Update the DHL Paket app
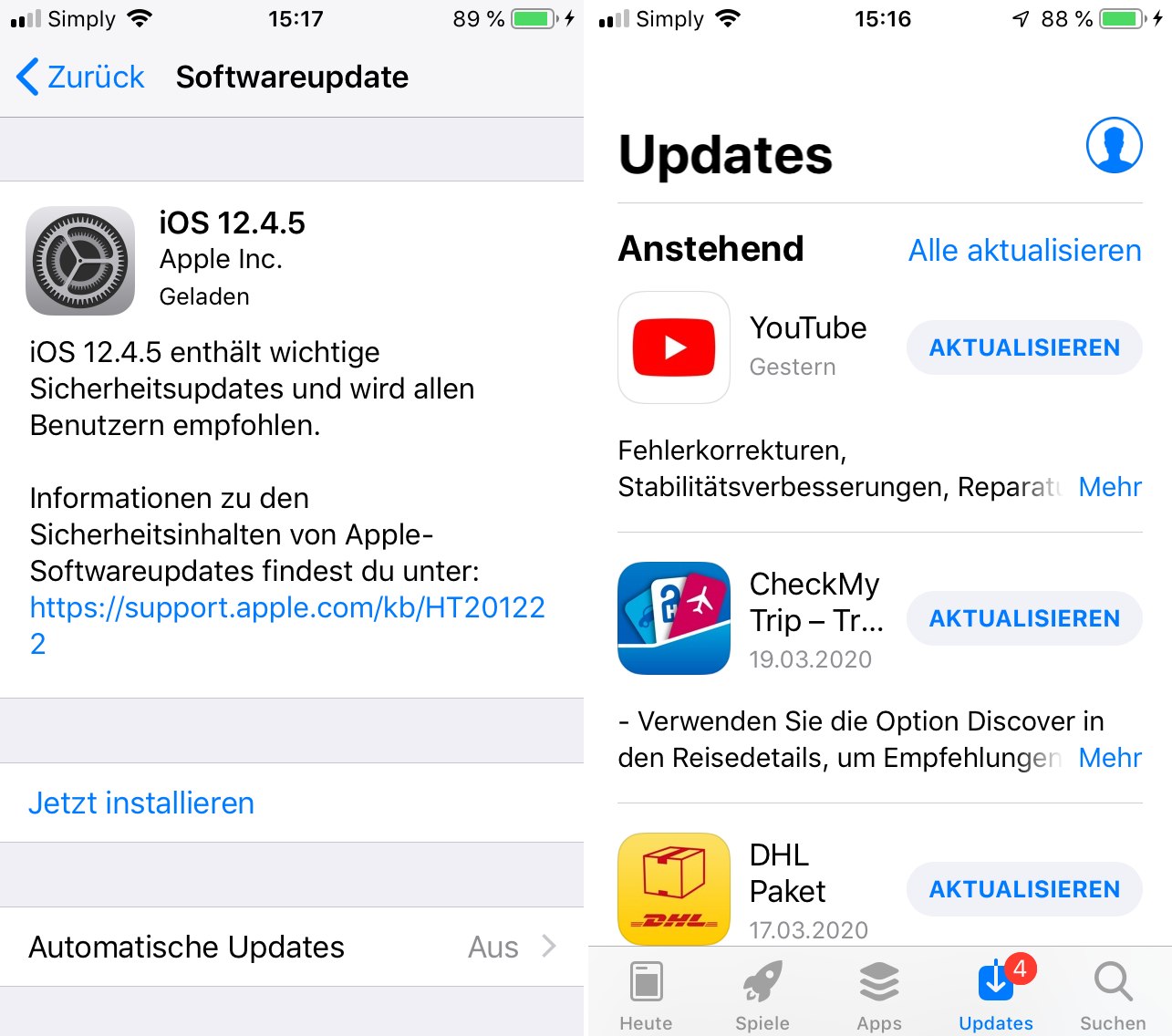This screenshot has width=1172, height=1036. click(1023, 889)
